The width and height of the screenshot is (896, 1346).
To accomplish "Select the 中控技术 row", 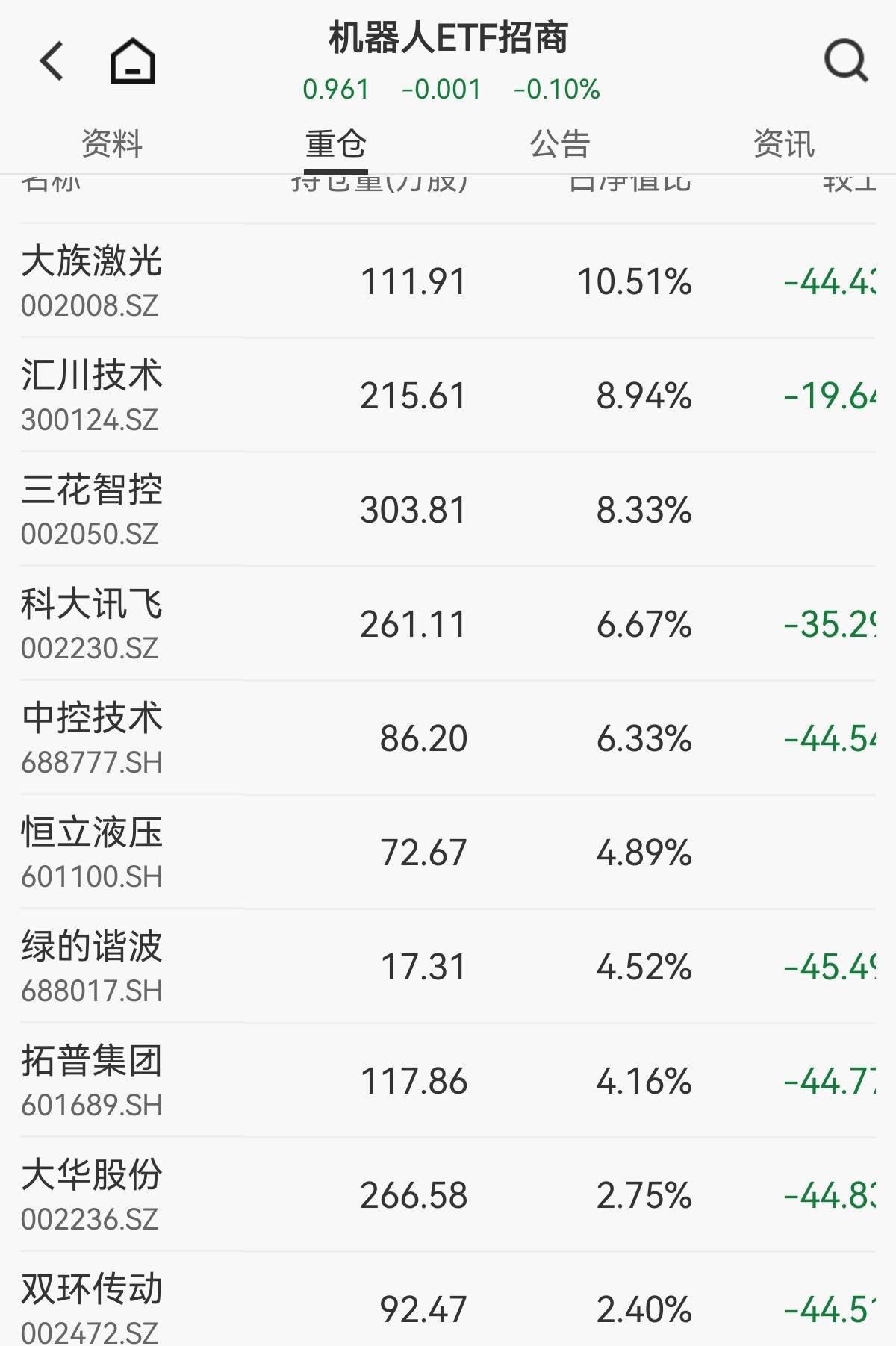I will 448,738.
